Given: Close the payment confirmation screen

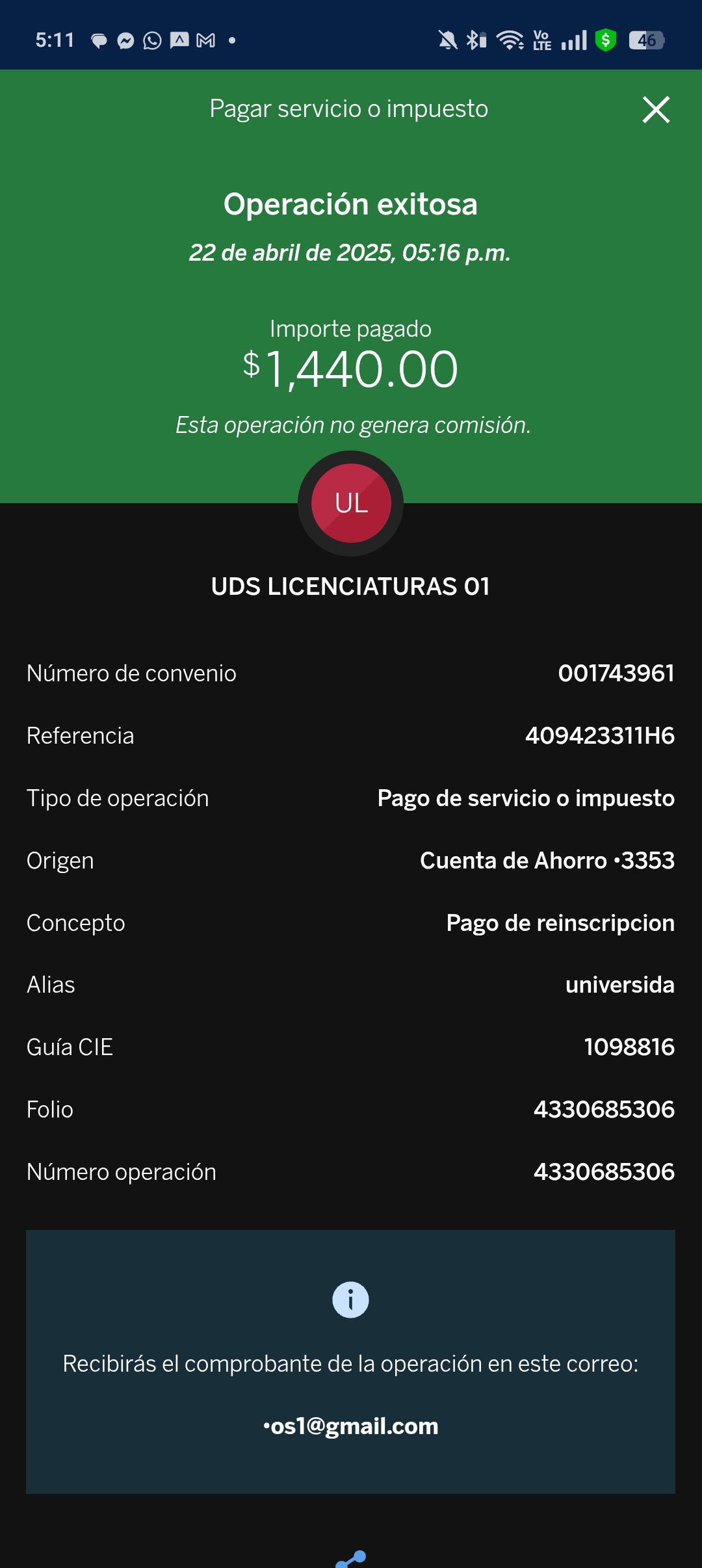Looking at the screenshot, I should 656,109.
